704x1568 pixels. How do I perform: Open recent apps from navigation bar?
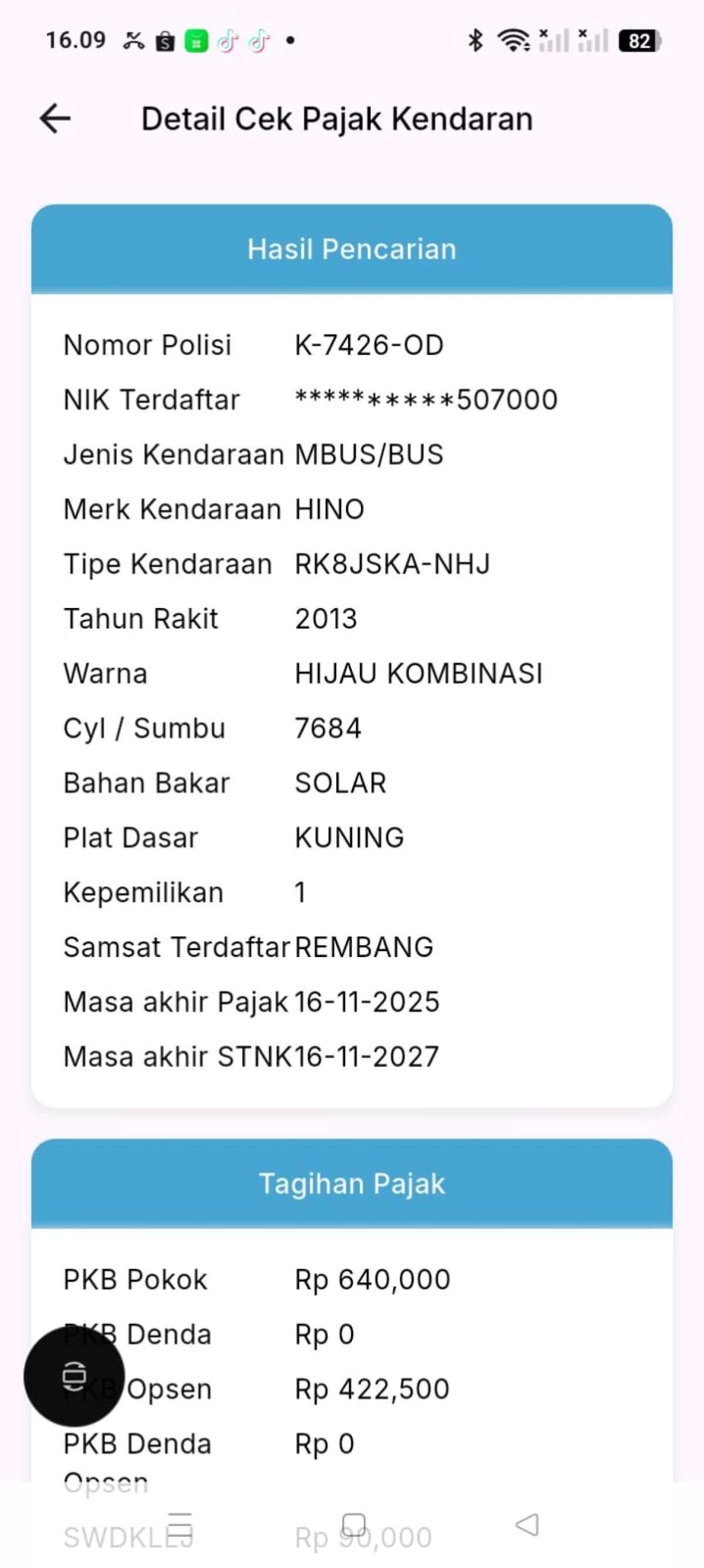coord(180,1524)
